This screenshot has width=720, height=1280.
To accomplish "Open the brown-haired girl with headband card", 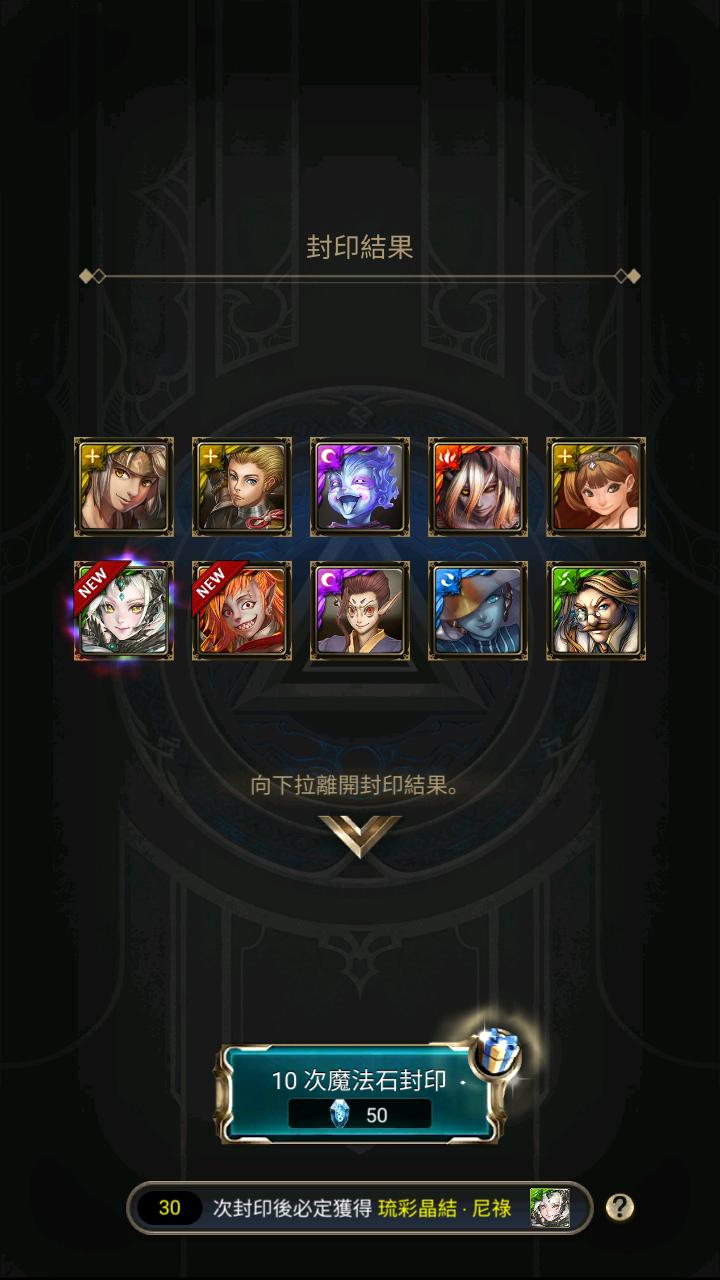I will point(596,487).
